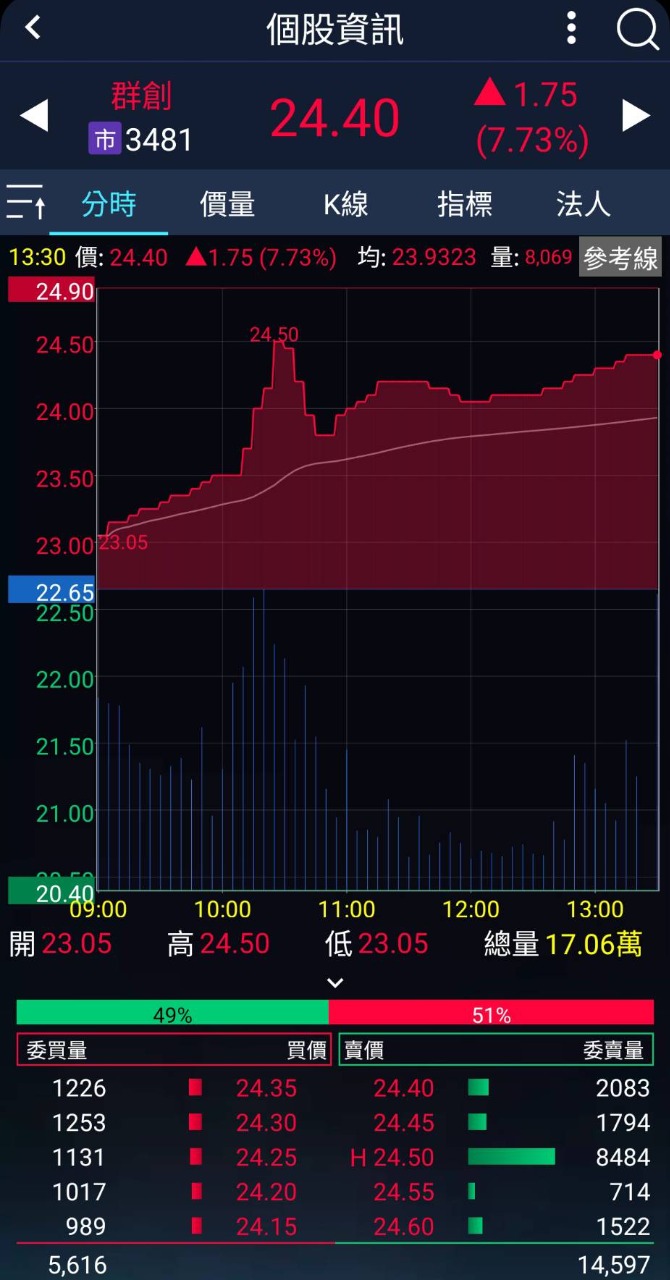Open the sort list icon beside 分時
Screen dimensions: 670x1280
(26, 203)
